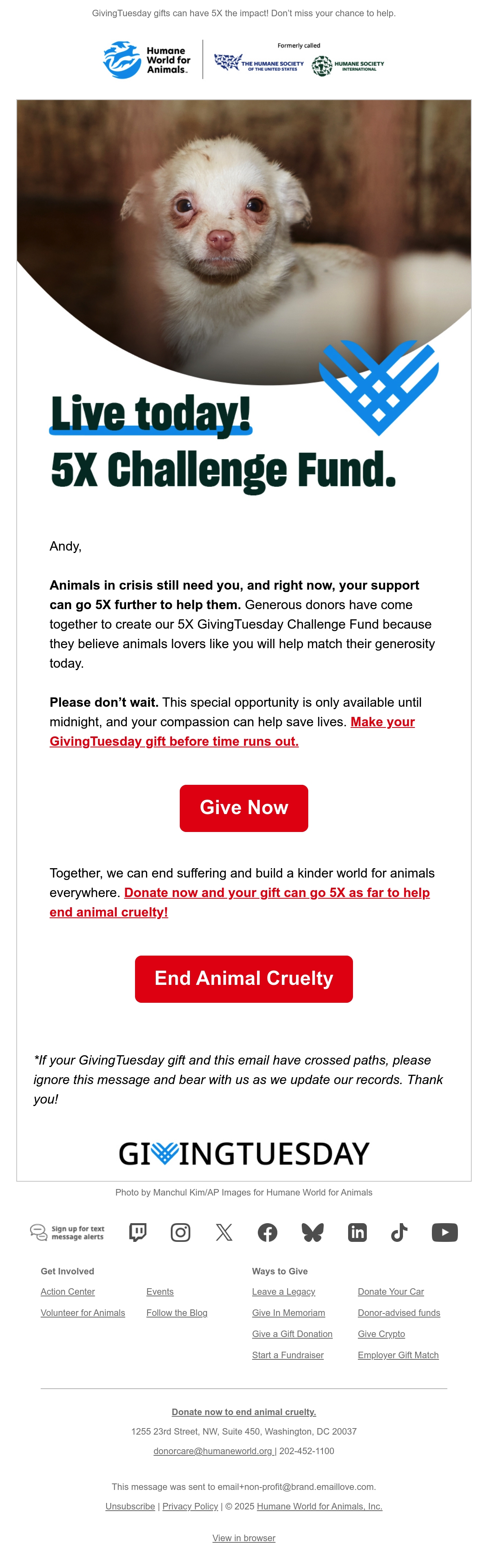Open the Action Center link
The height and width of the screenshot is (1568, 488).
(68, 1291)
